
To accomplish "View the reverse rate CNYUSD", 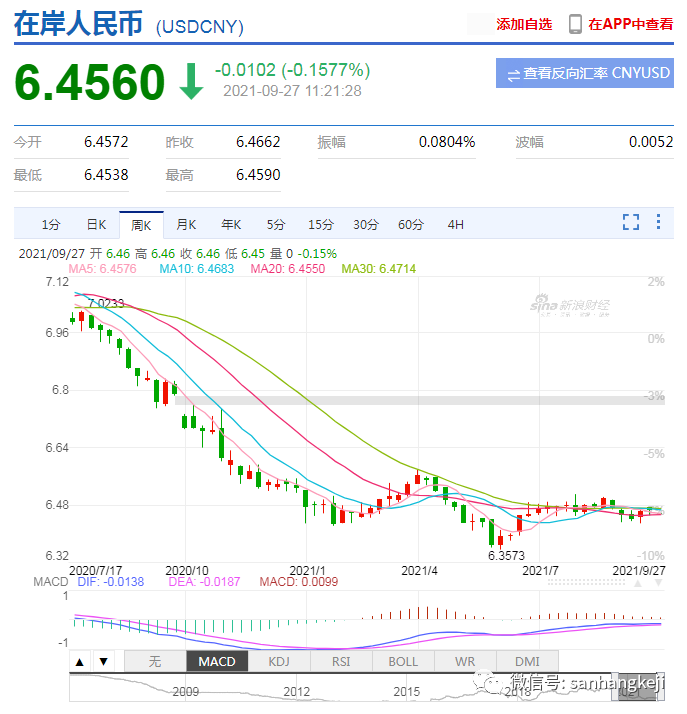I will (584, 73).
